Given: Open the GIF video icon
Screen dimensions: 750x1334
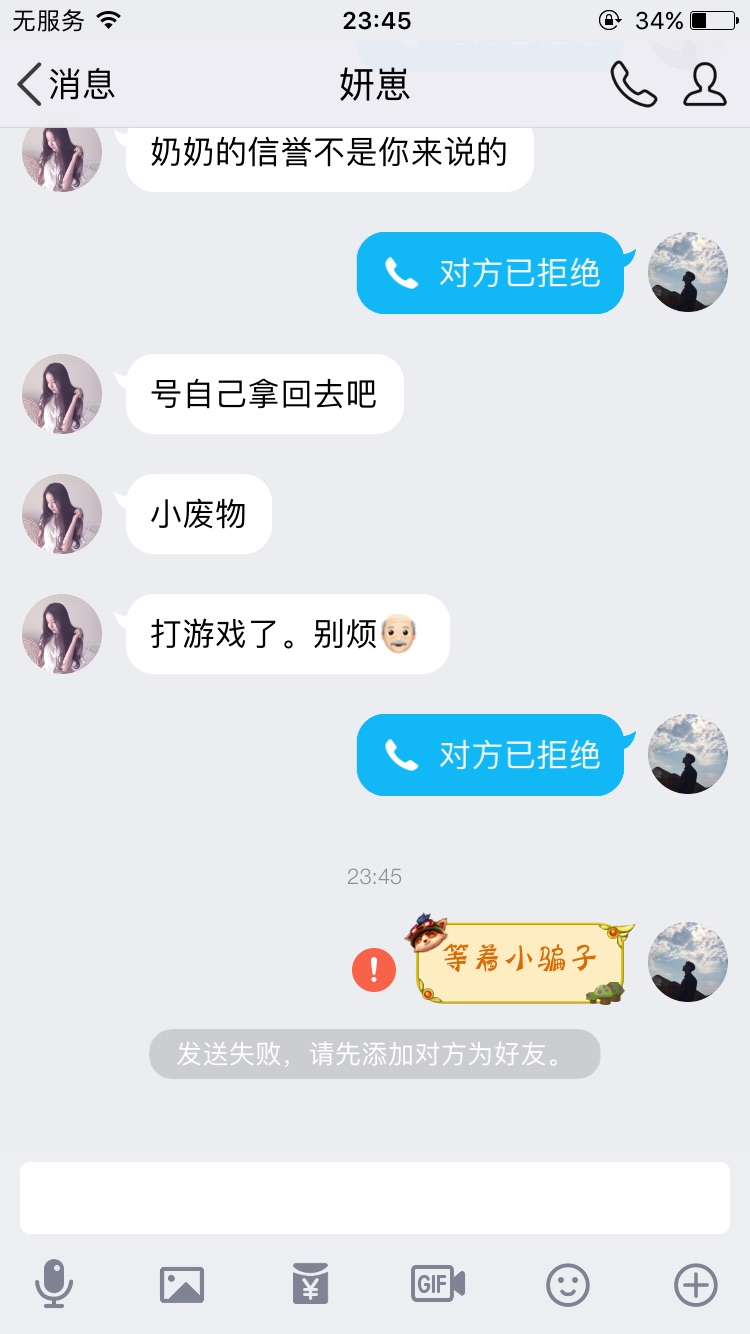Looking at the screenshot, I should point(438,1284).
